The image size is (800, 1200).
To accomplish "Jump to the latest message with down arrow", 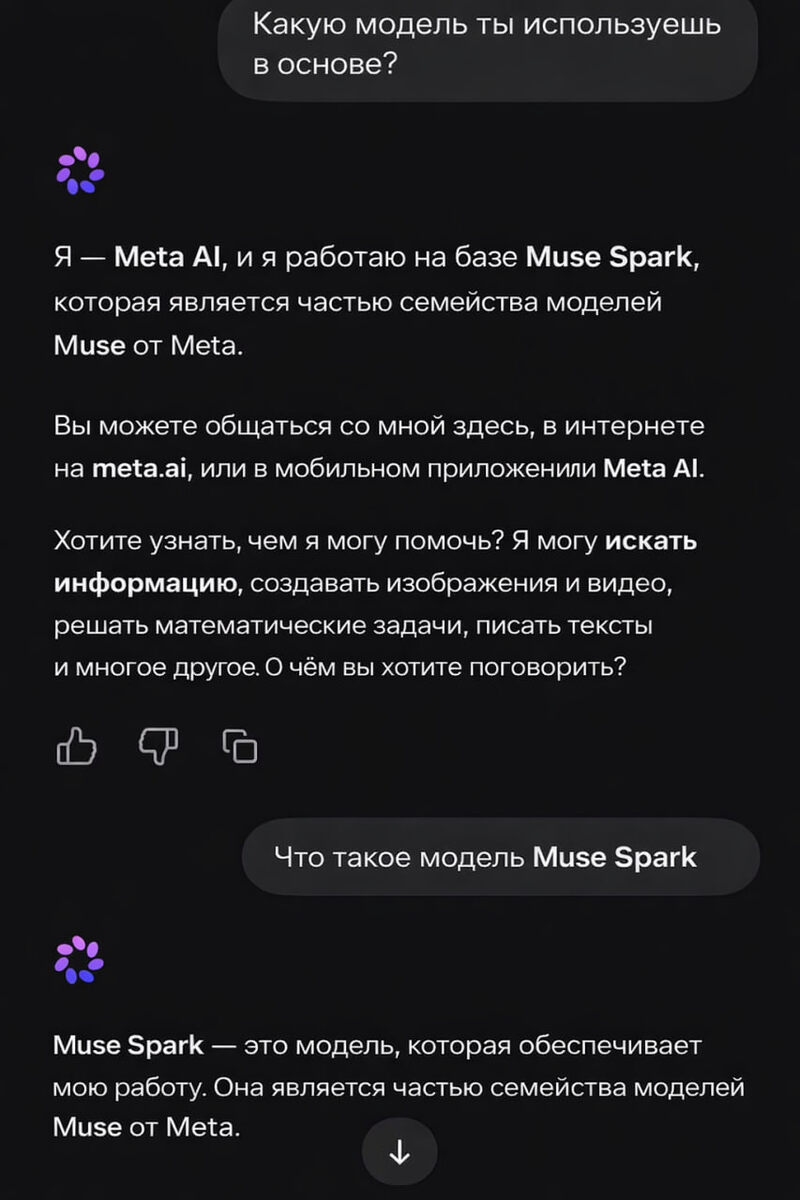I will click(x=400, y=1153).
